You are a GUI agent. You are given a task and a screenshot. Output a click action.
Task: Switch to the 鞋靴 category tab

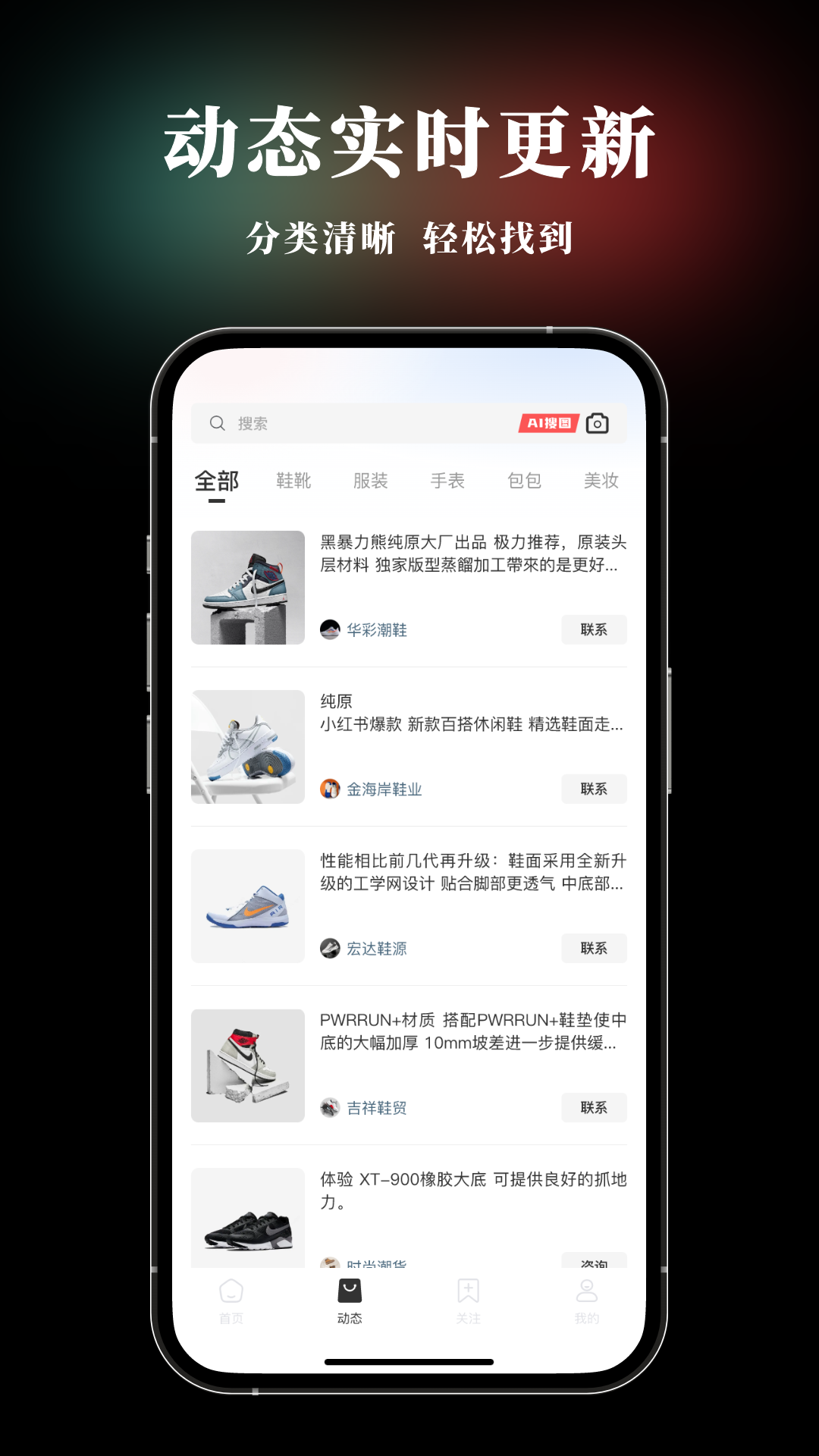[293, 480]
